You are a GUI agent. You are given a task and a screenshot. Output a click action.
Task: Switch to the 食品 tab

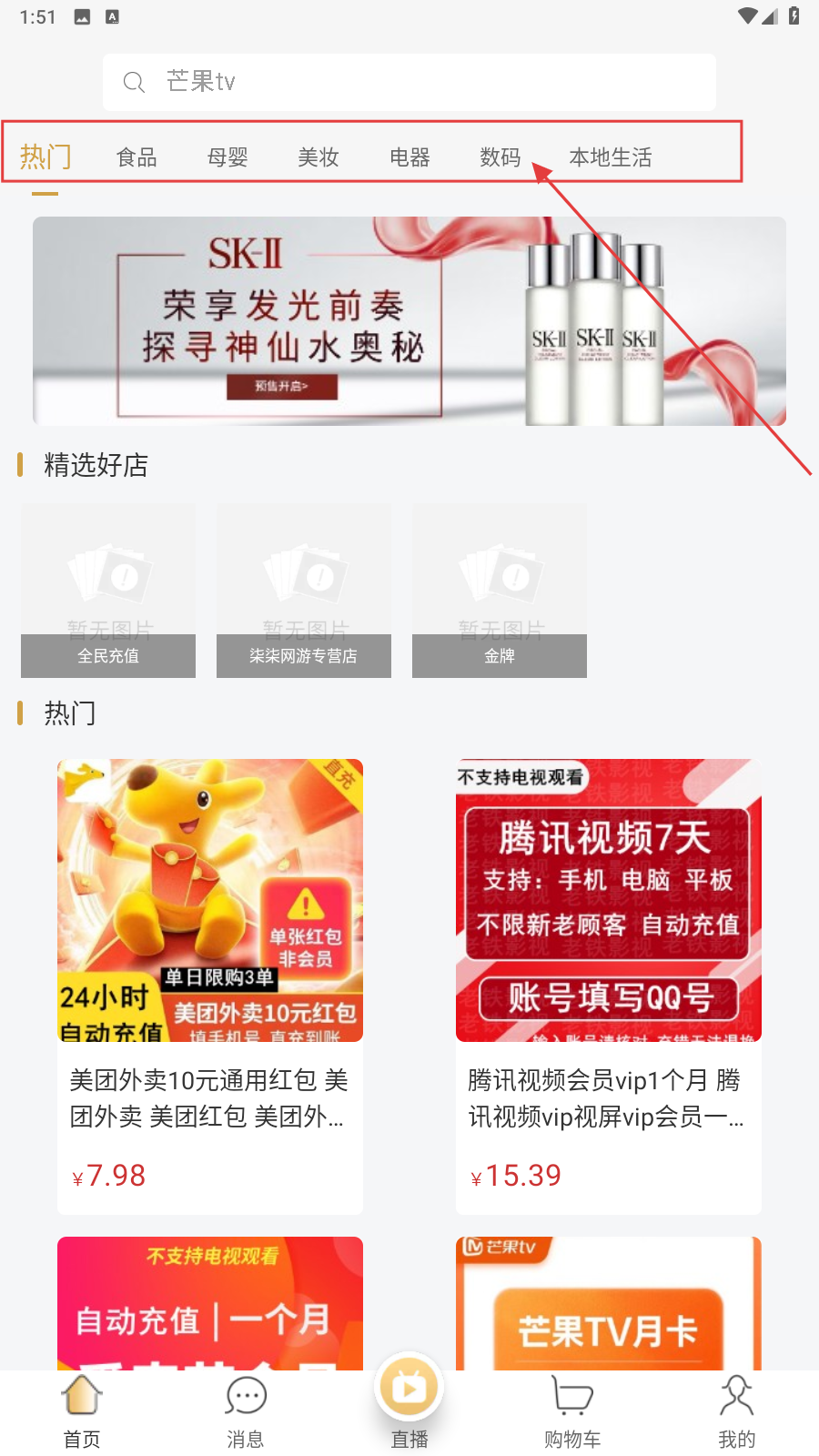pos(136,157)
